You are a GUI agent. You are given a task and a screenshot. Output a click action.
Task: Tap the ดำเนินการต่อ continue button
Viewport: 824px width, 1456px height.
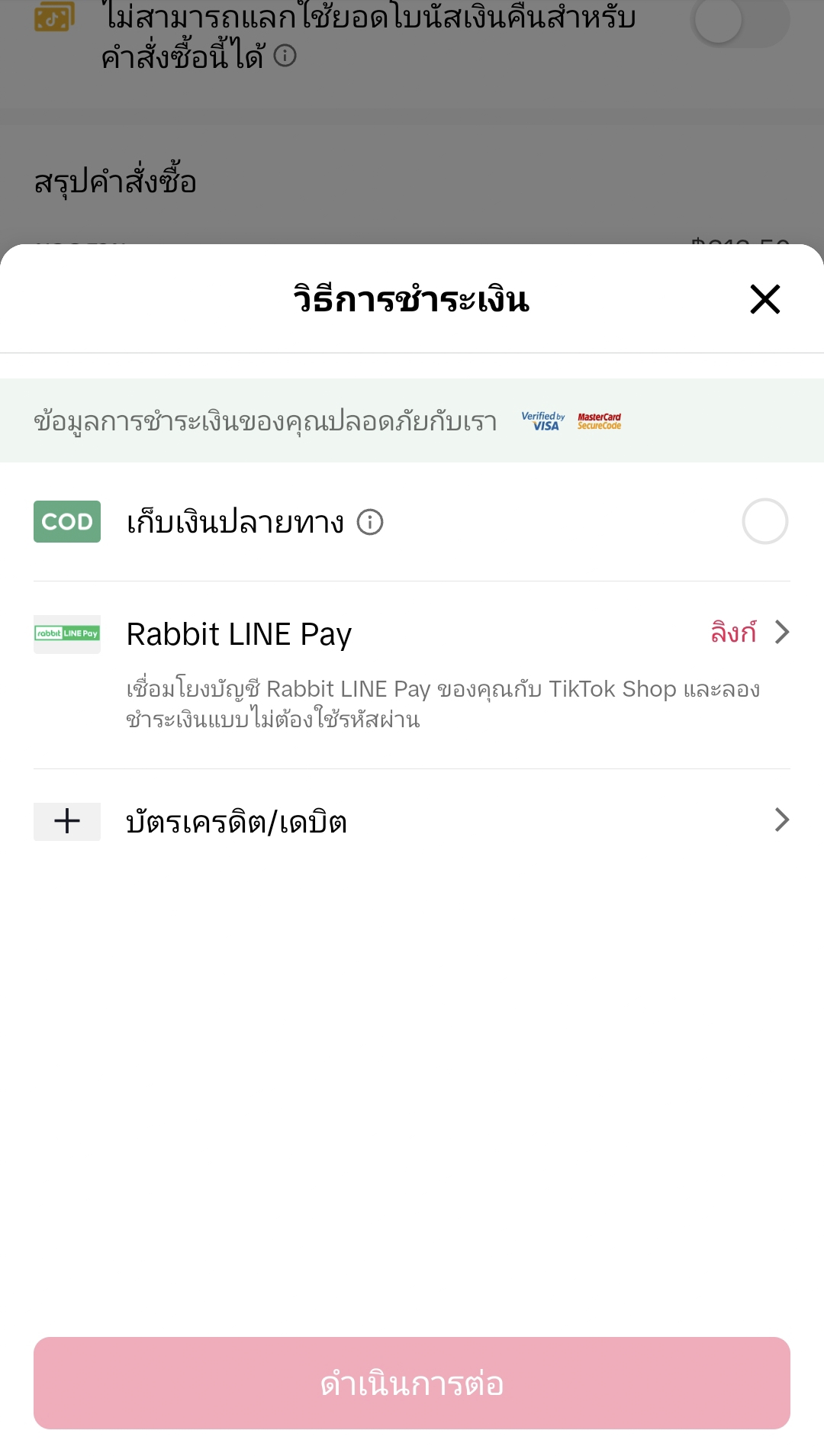412,1383
